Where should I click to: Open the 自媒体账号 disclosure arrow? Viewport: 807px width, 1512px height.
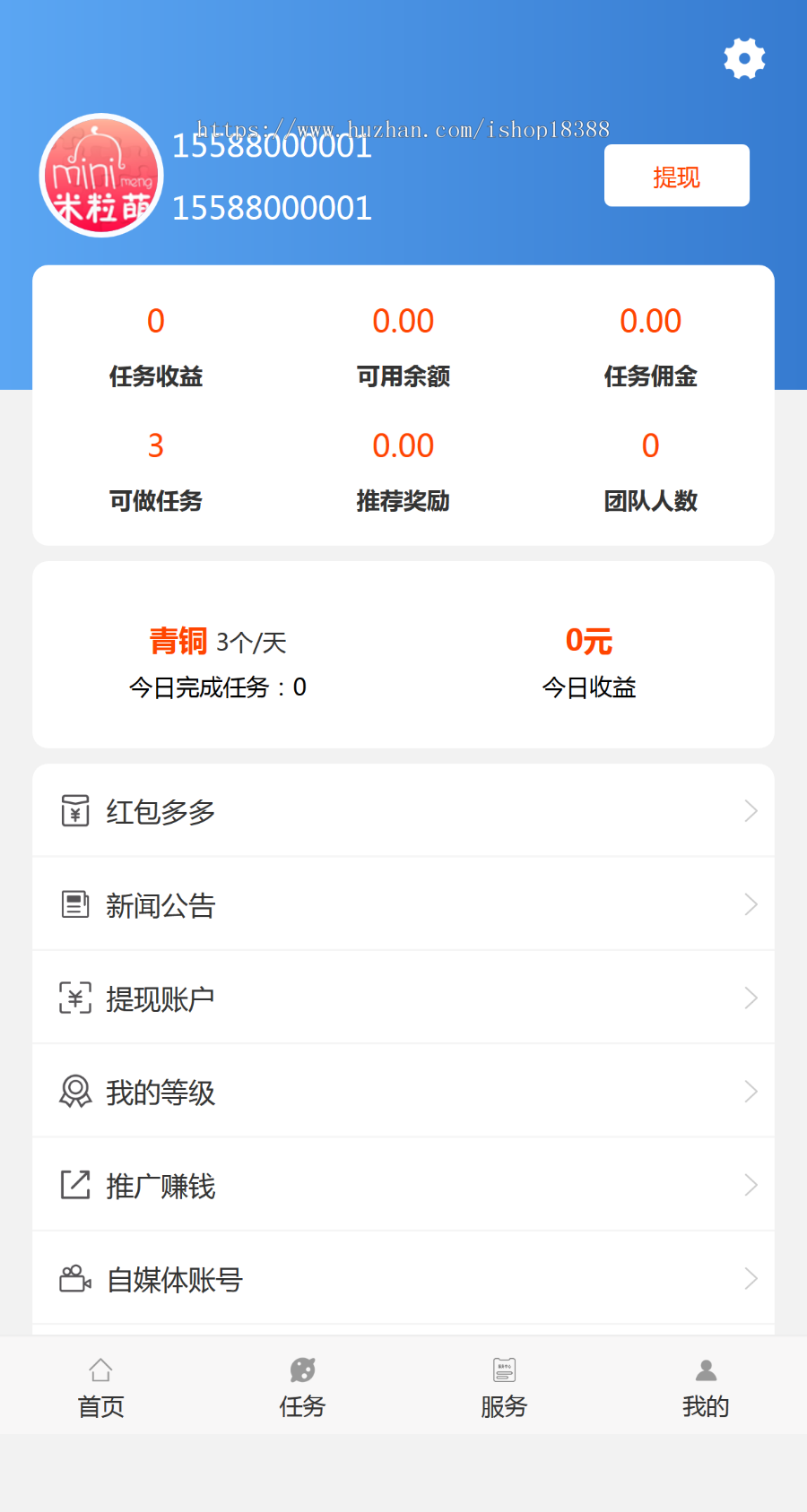(751, 1279)
